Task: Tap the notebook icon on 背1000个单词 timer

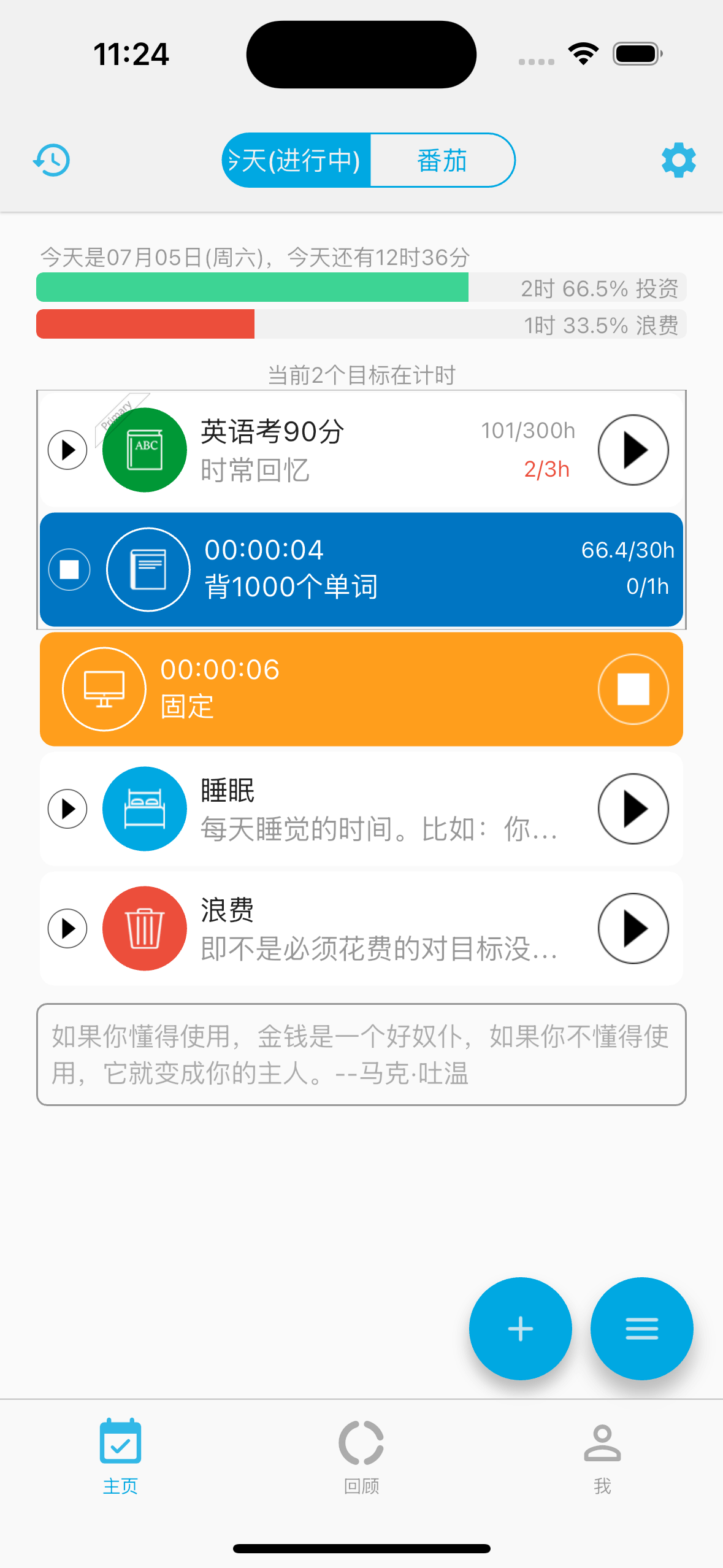Action: pos(148,569)
